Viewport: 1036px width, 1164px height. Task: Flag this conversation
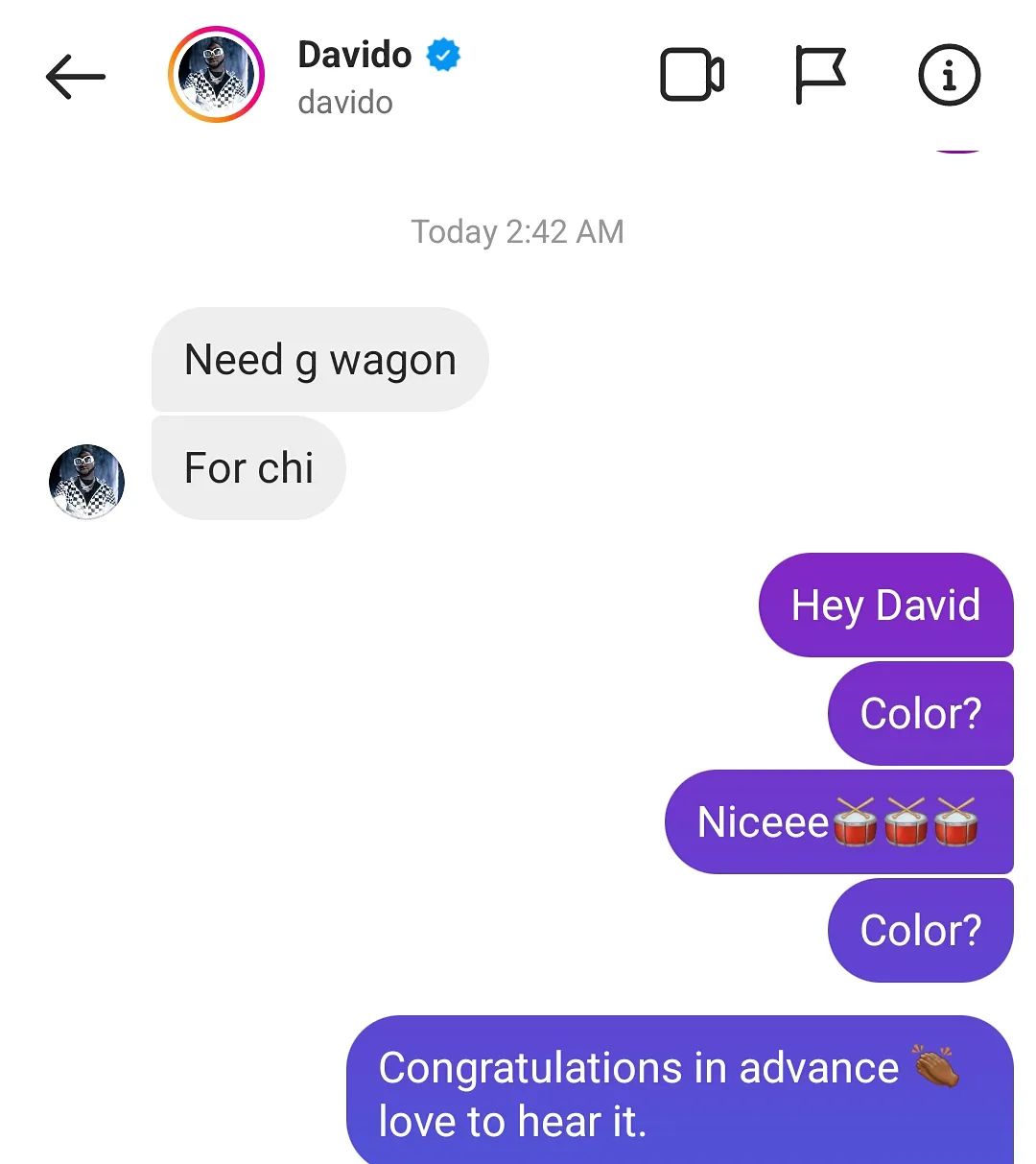coord(820,75)
